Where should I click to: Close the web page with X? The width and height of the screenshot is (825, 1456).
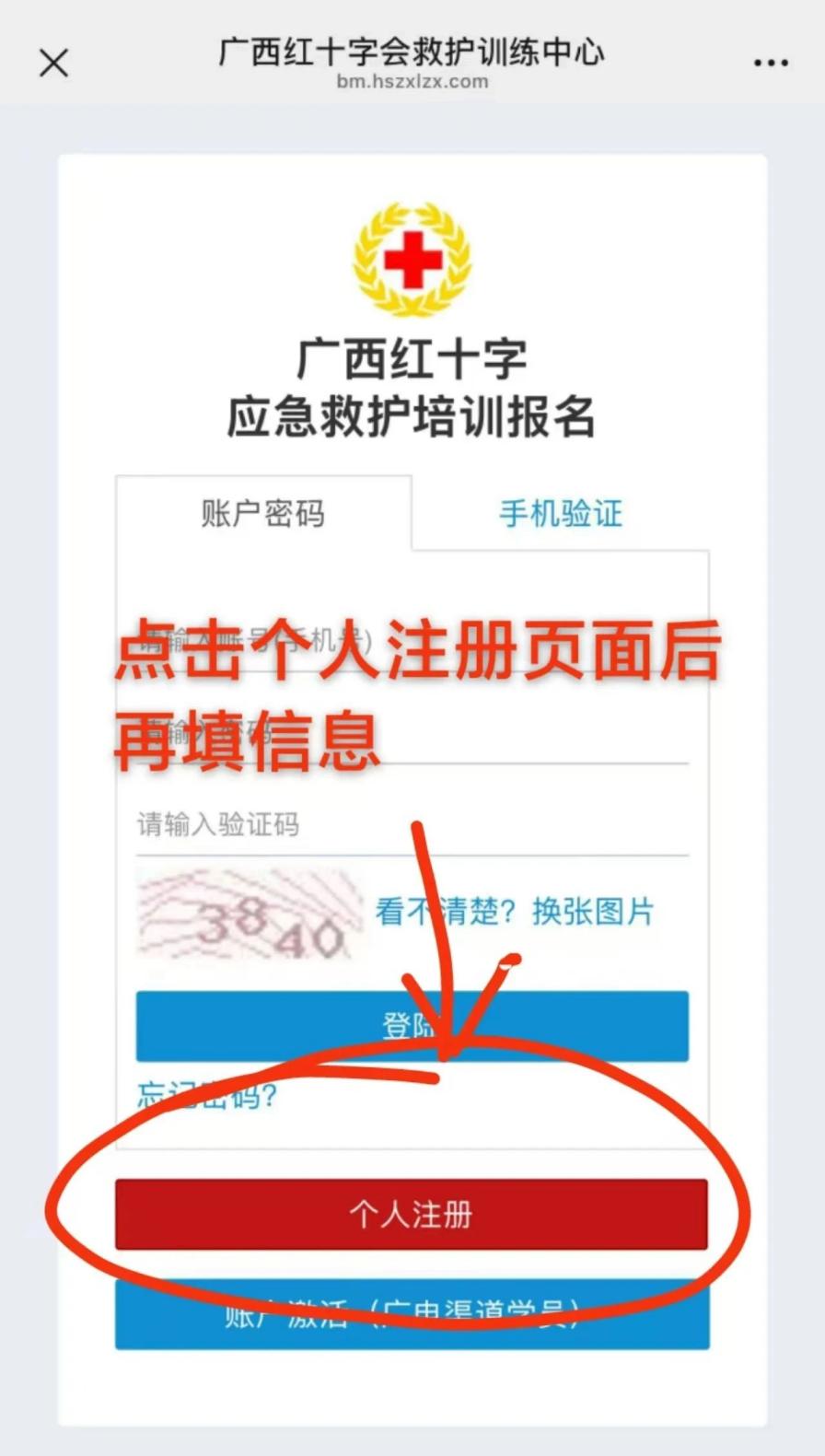coord(53,63)
